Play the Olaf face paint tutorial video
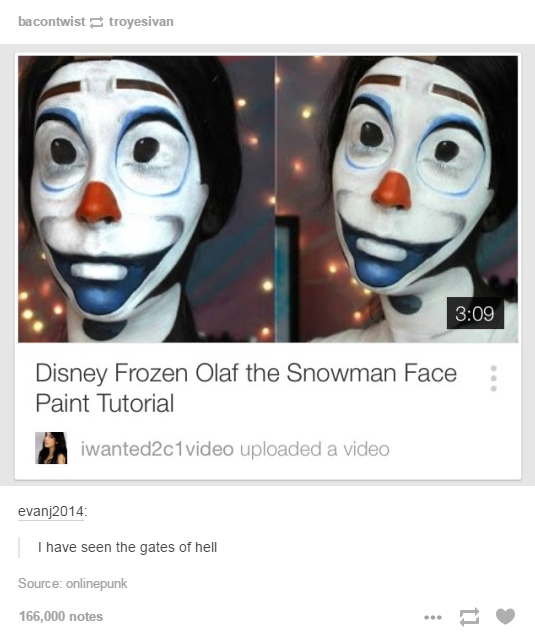 tap(268, 199)
